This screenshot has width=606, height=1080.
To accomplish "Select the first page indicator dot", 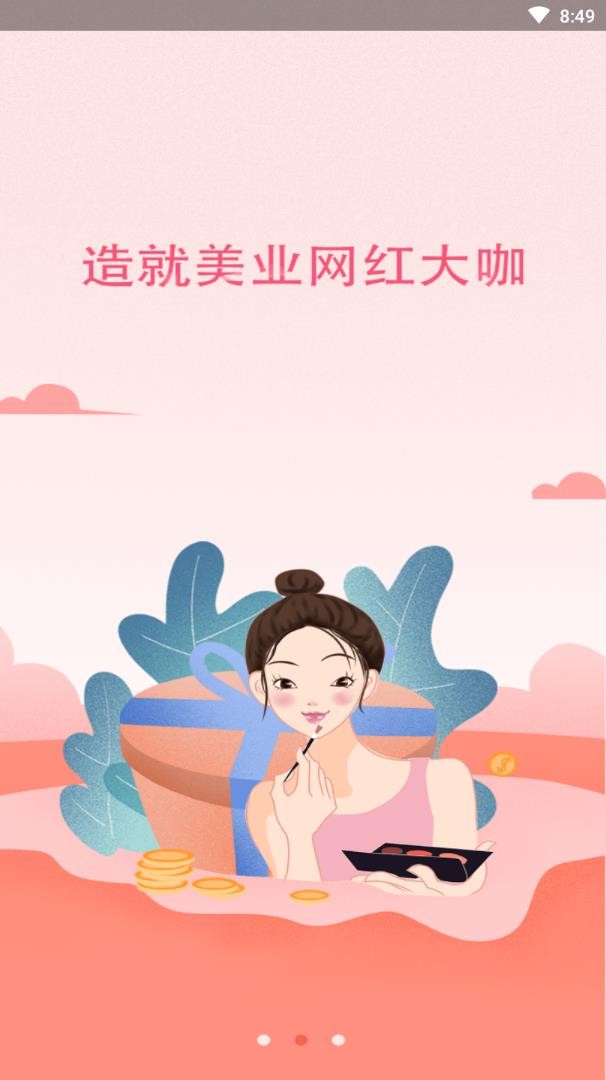I will pyautogui.click(x=264, y=1040).
